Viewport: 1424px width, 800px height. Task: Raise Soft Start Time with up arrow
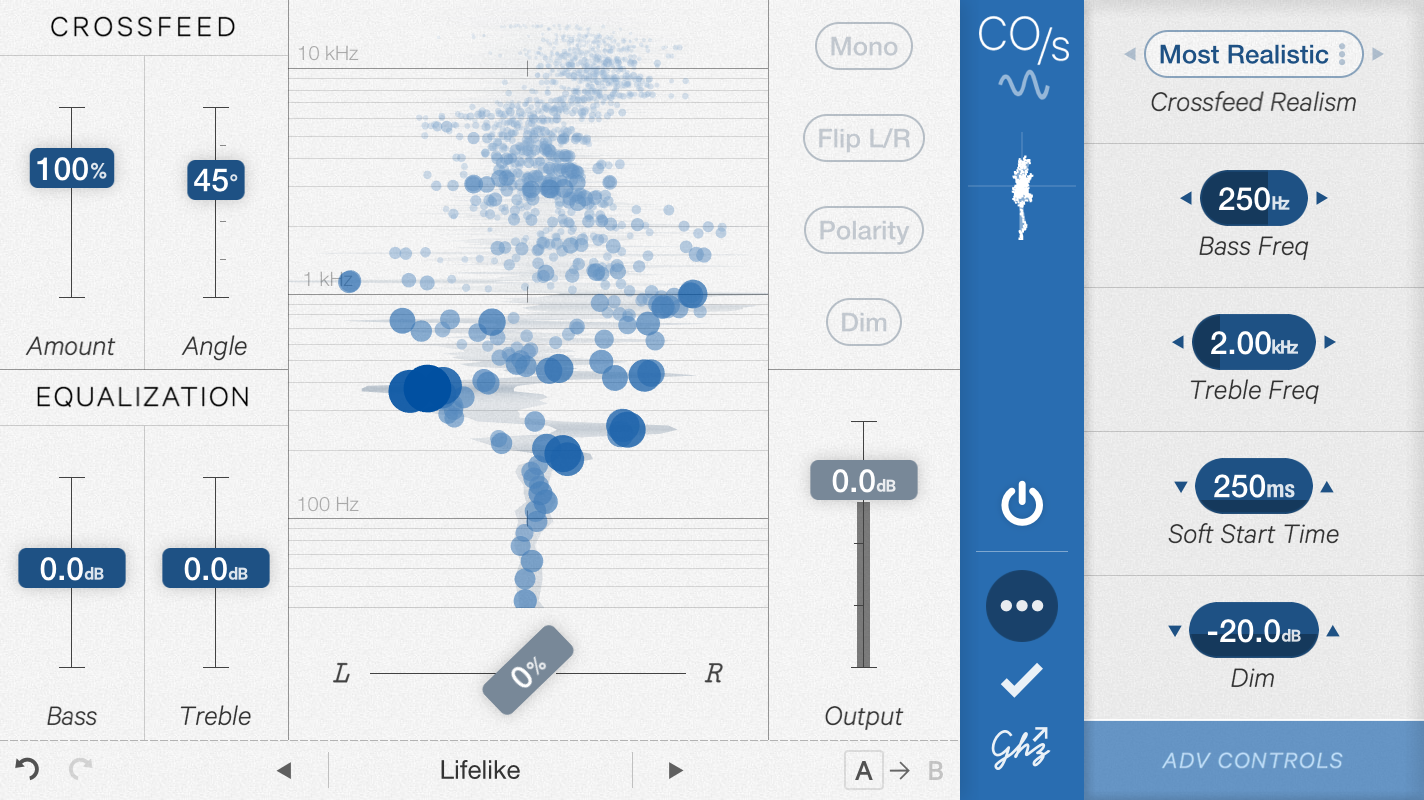(1327, 487)
